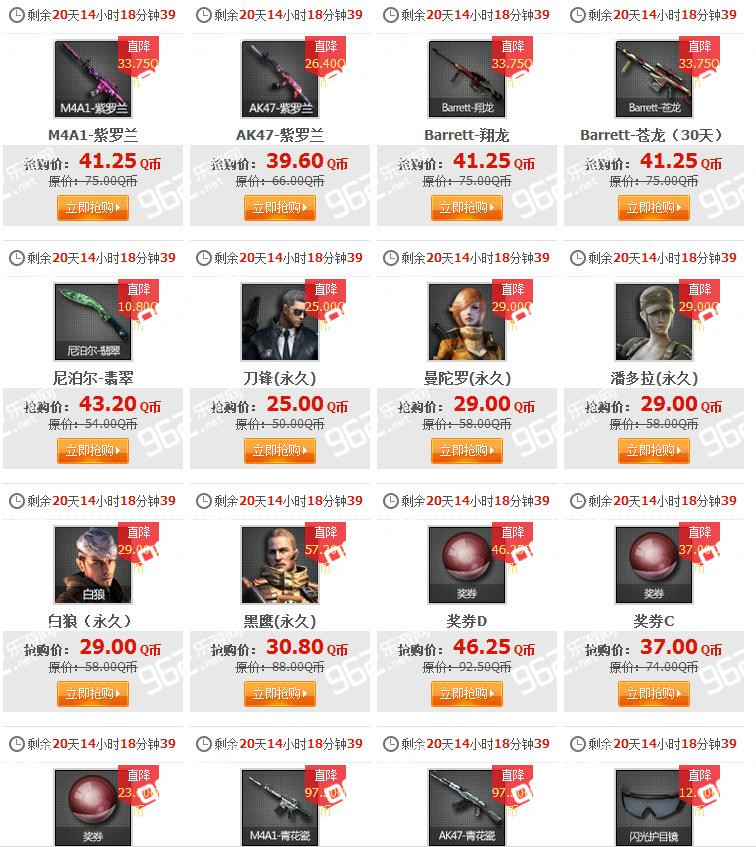Tap 立即抢购 under 曼陀罗(永久)
756x847 pixels.
click(467, 450)
